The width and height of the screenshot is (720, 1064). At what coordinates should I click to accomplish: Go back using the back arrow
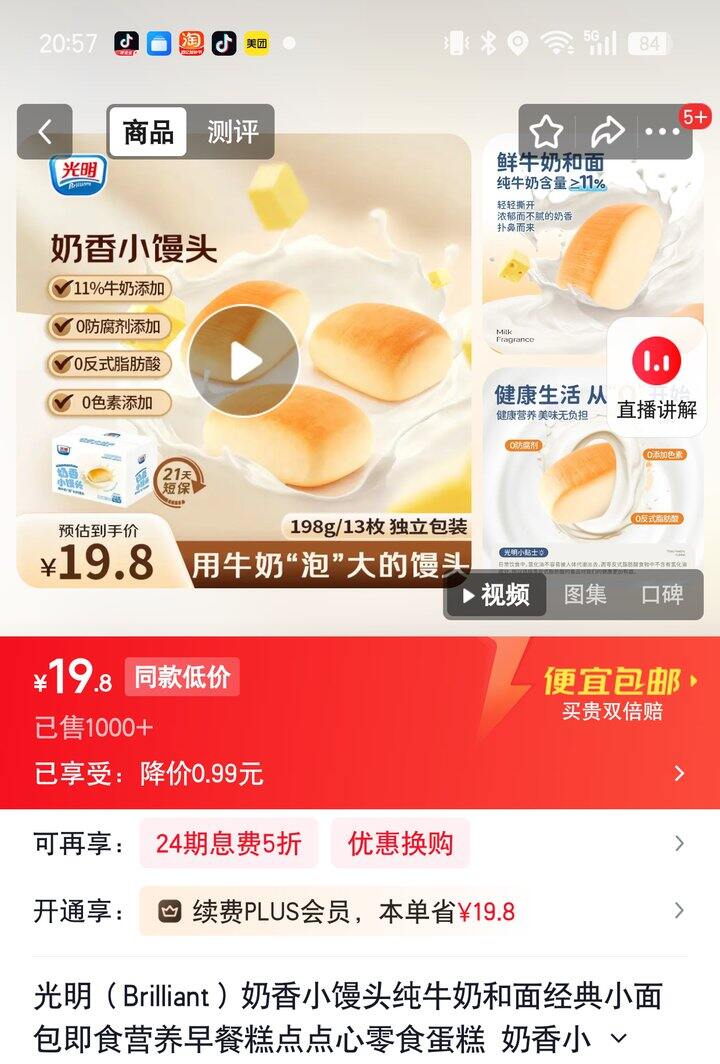point(45,132)
